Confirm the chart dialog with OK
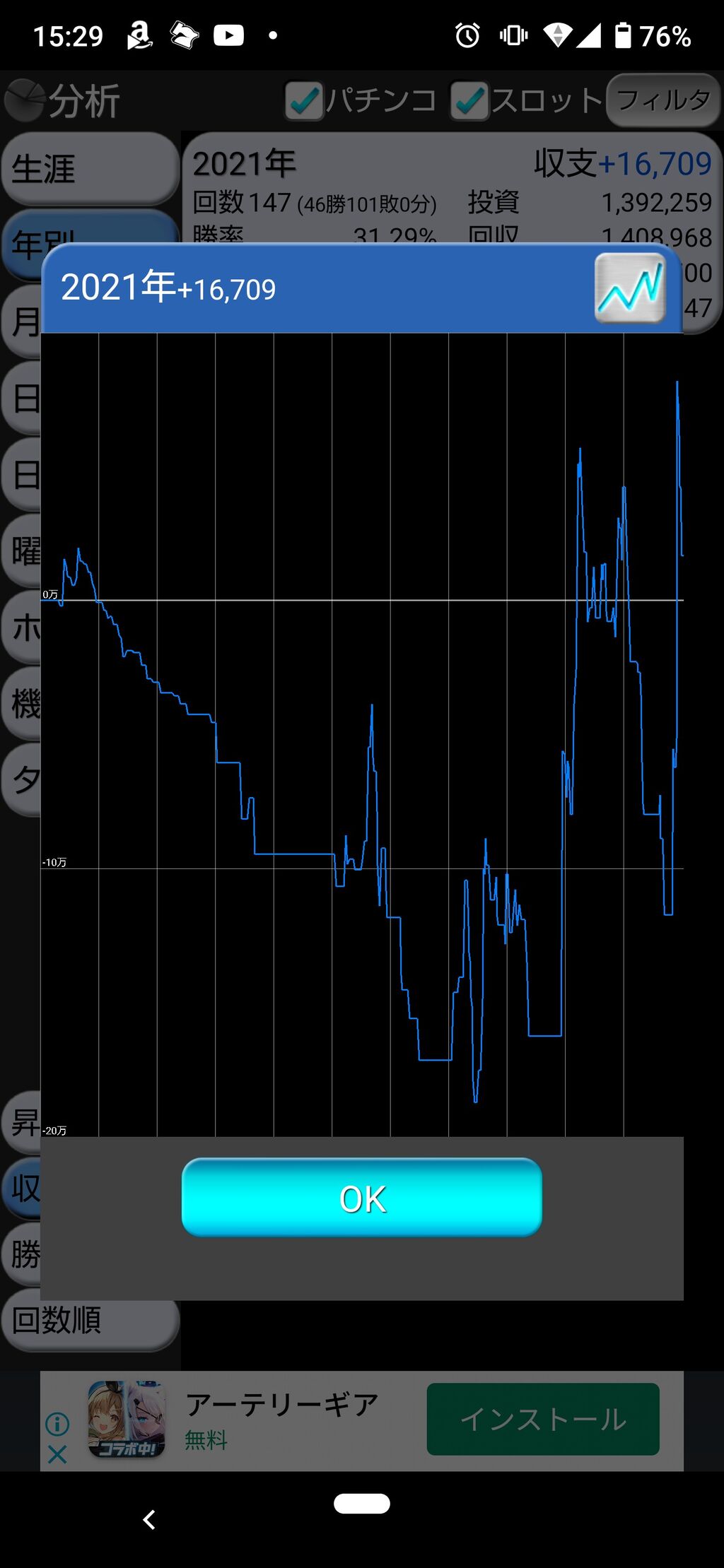The width and height of the screenshot is (724, 1568). 361,1198
